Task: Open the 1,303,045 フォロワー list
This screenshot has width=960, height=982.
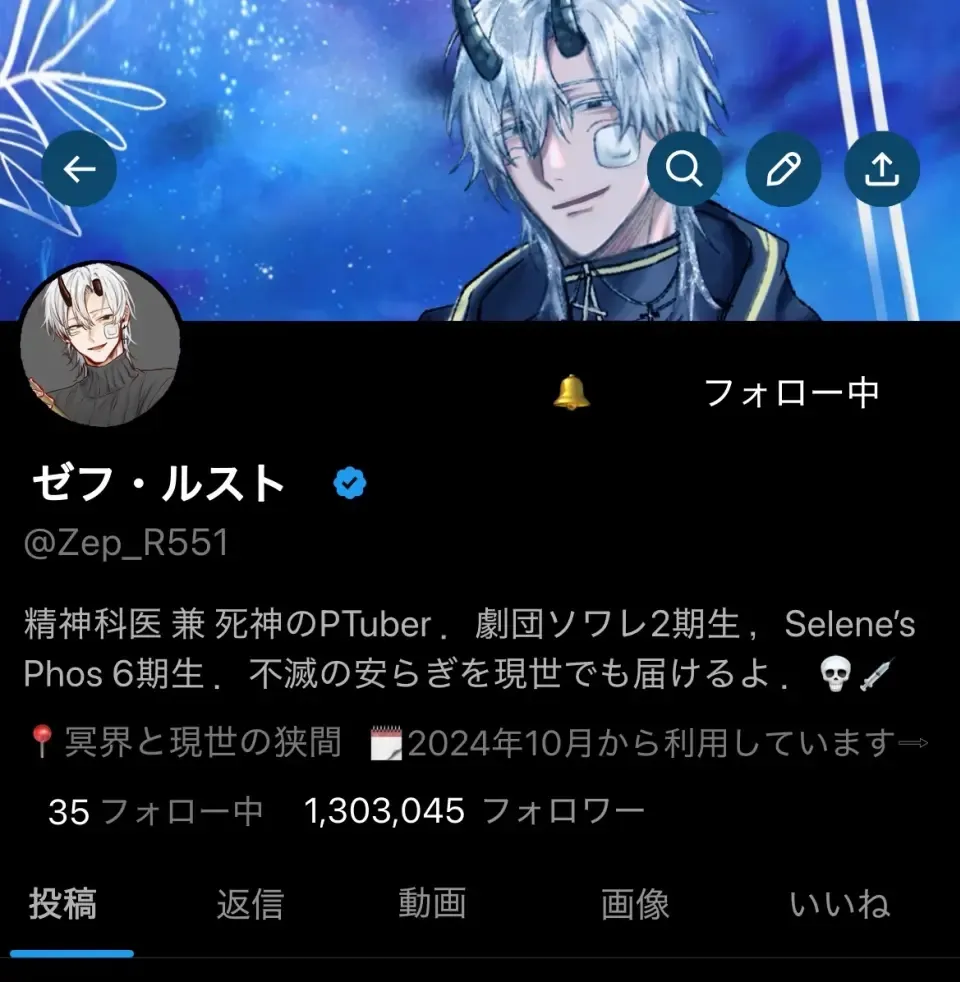Action: (473, 811)
